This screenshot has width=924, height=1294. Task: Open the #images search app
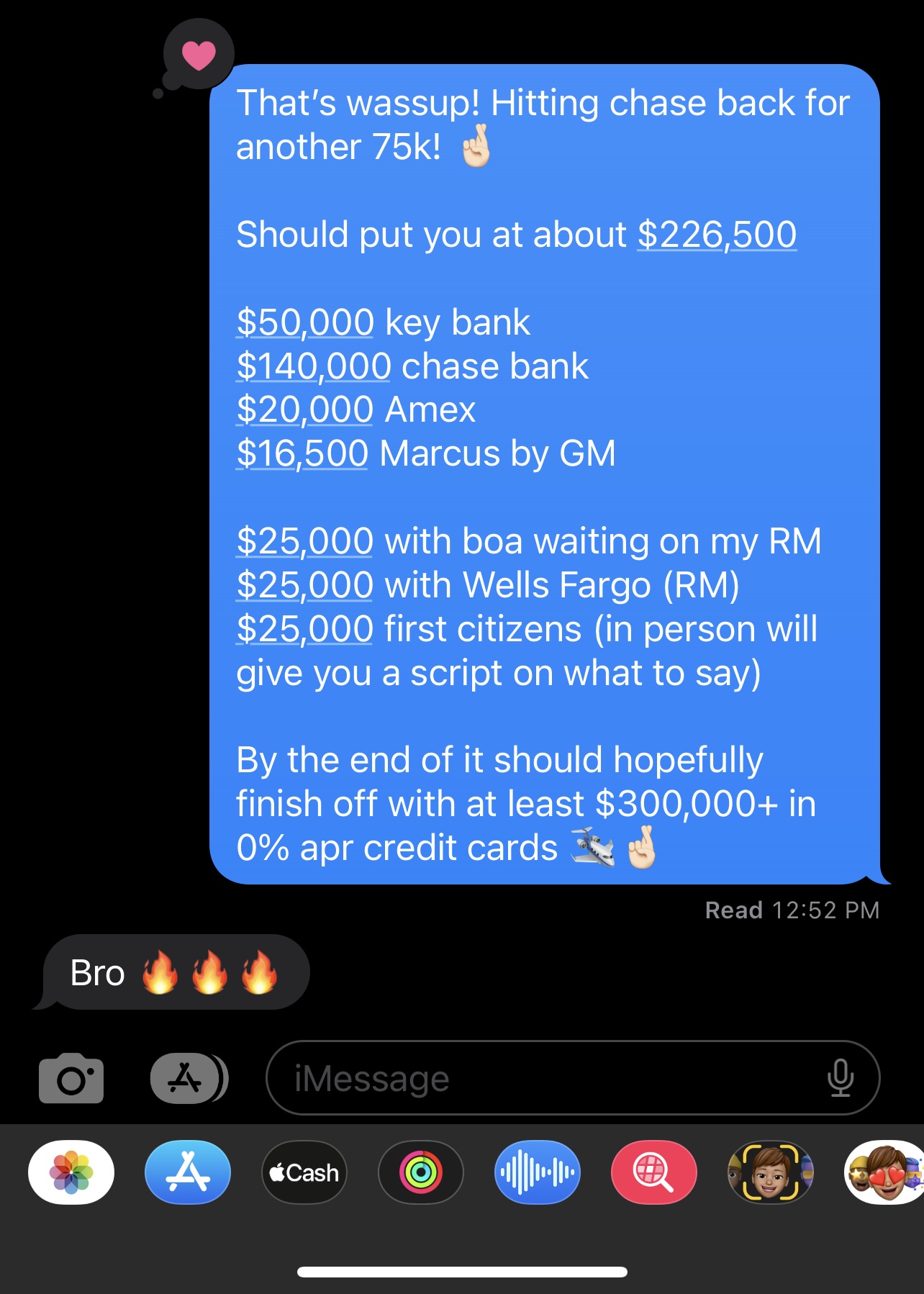(x=653, y=1172)
